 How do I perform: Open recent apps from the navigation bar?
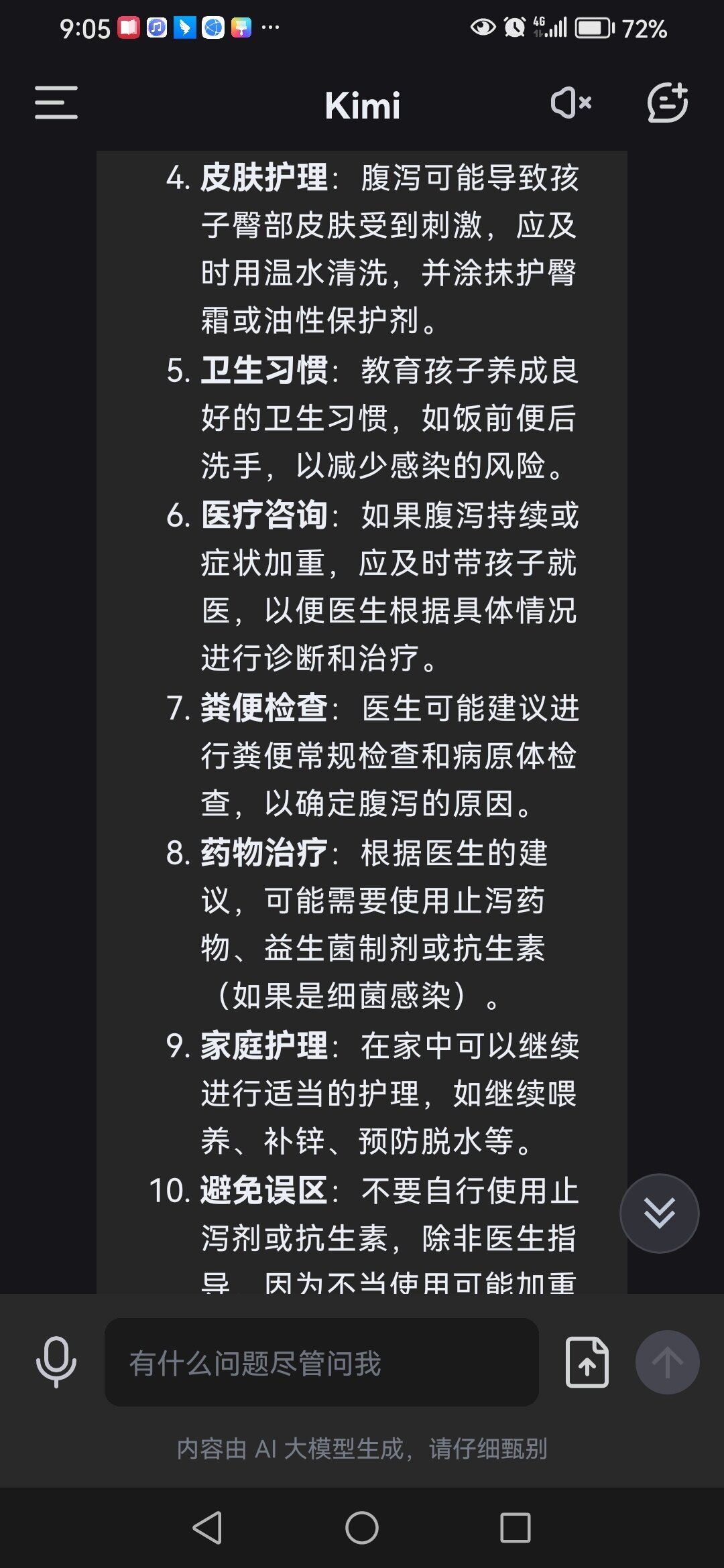[516, 1528]
